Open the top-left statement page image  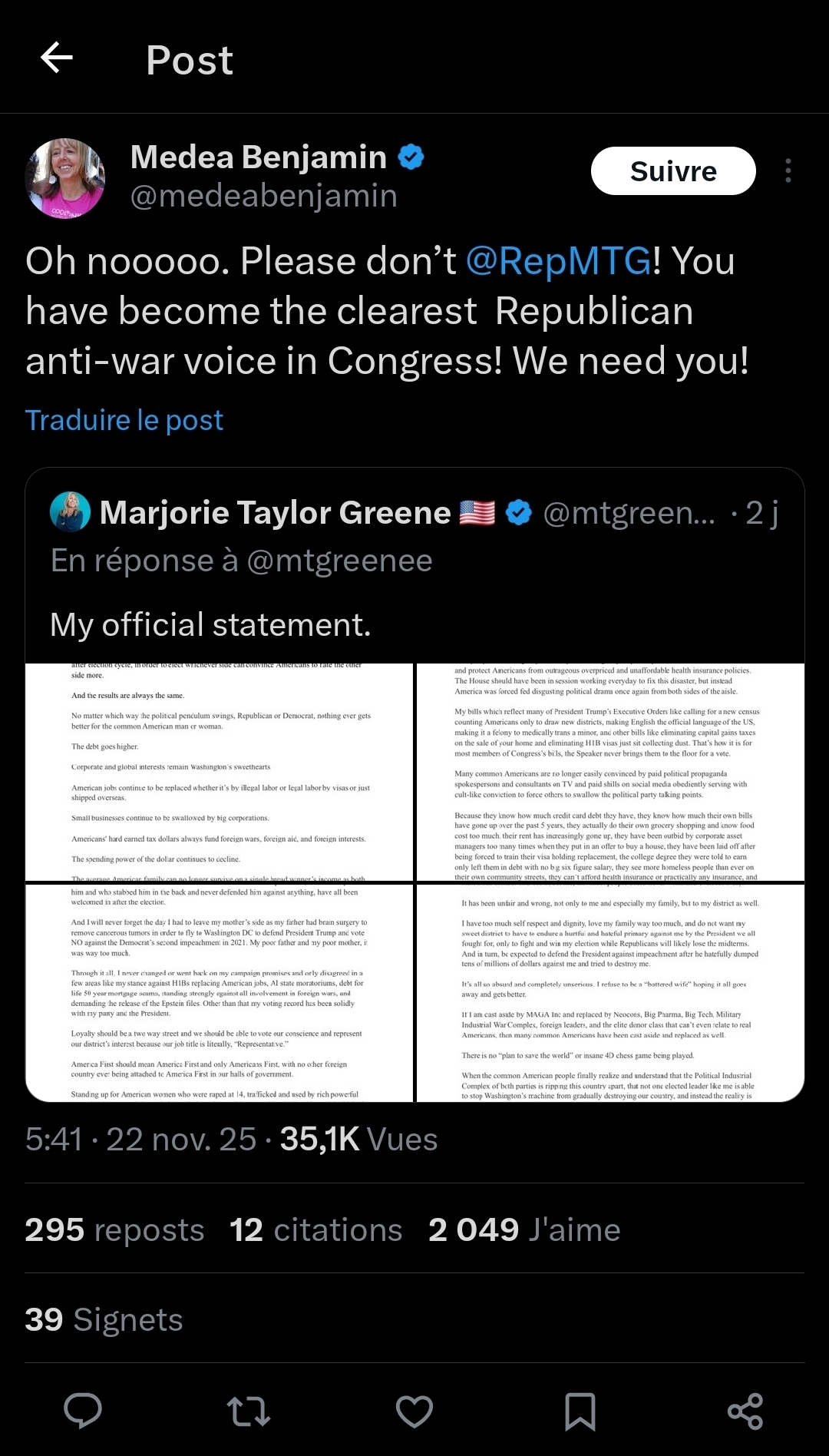tap(220, 771)
